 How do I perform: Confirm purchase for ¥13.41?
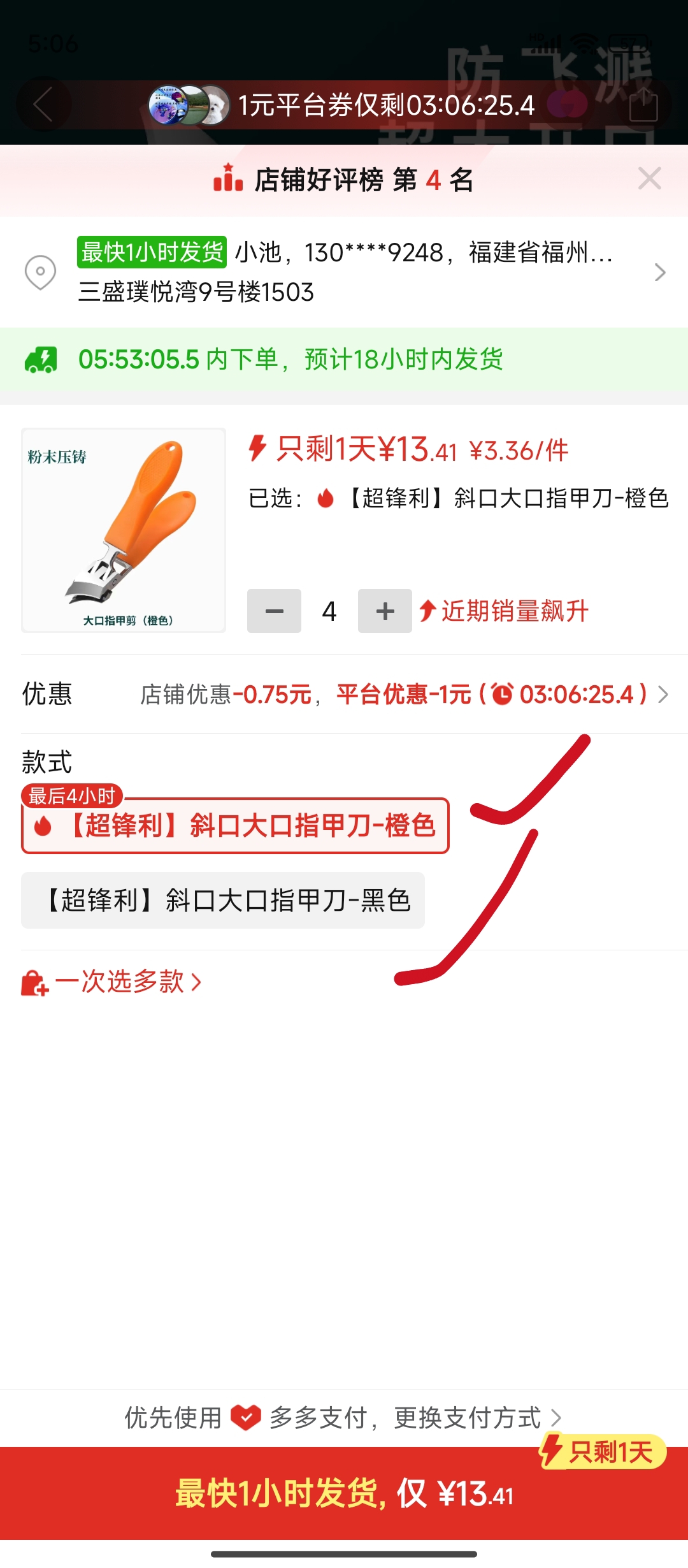pos(344,1493)
